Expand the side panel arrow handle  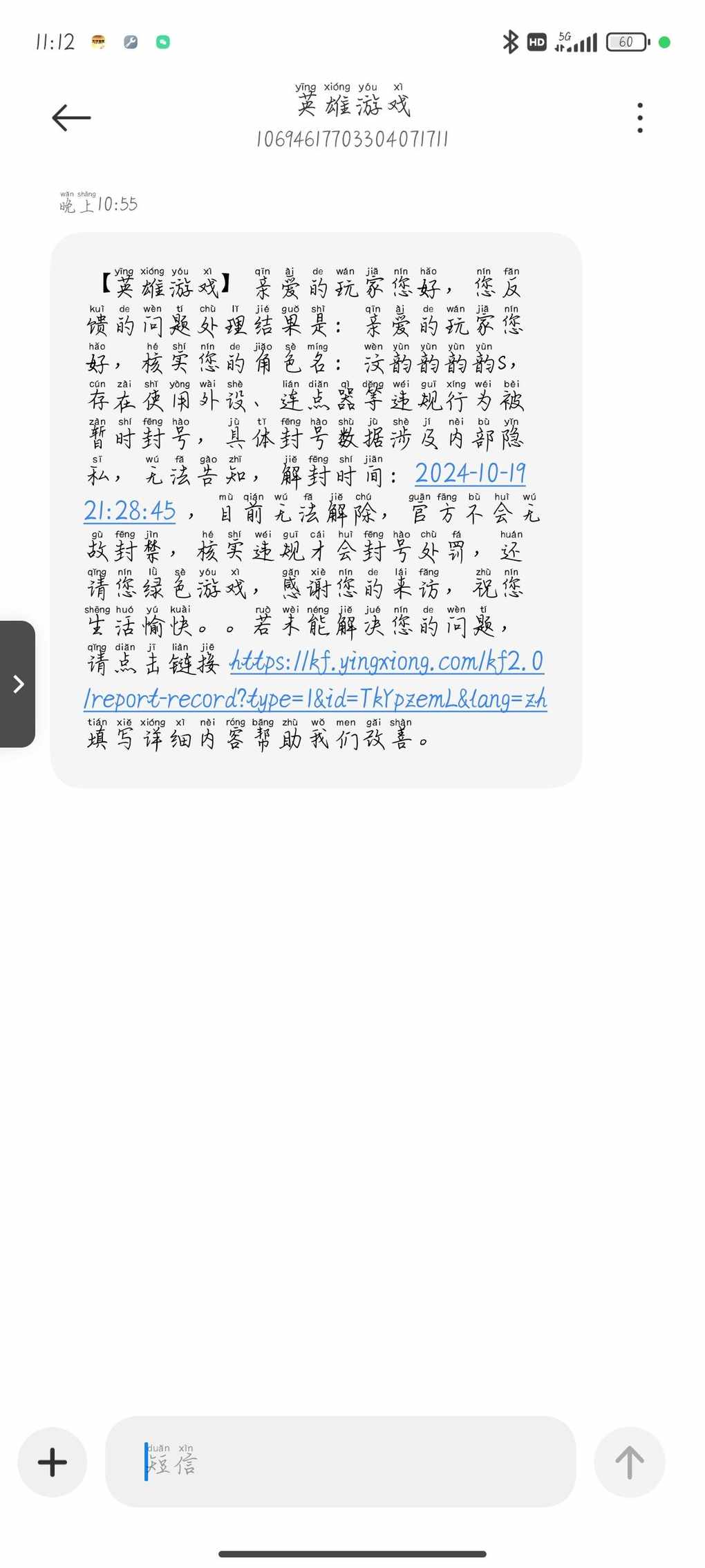(x=17, y=684)
